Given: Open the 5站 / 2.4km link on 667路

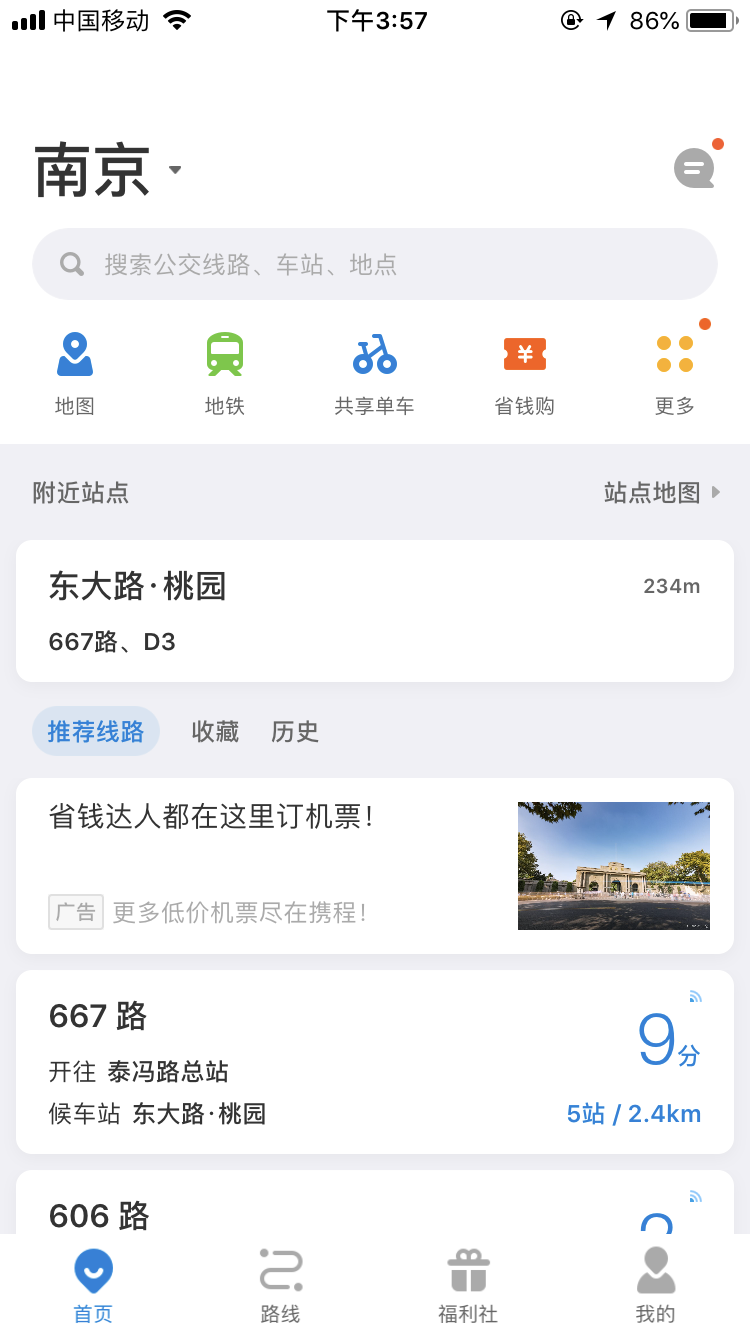Looking at the screenshot, I should coord(634,1113).
